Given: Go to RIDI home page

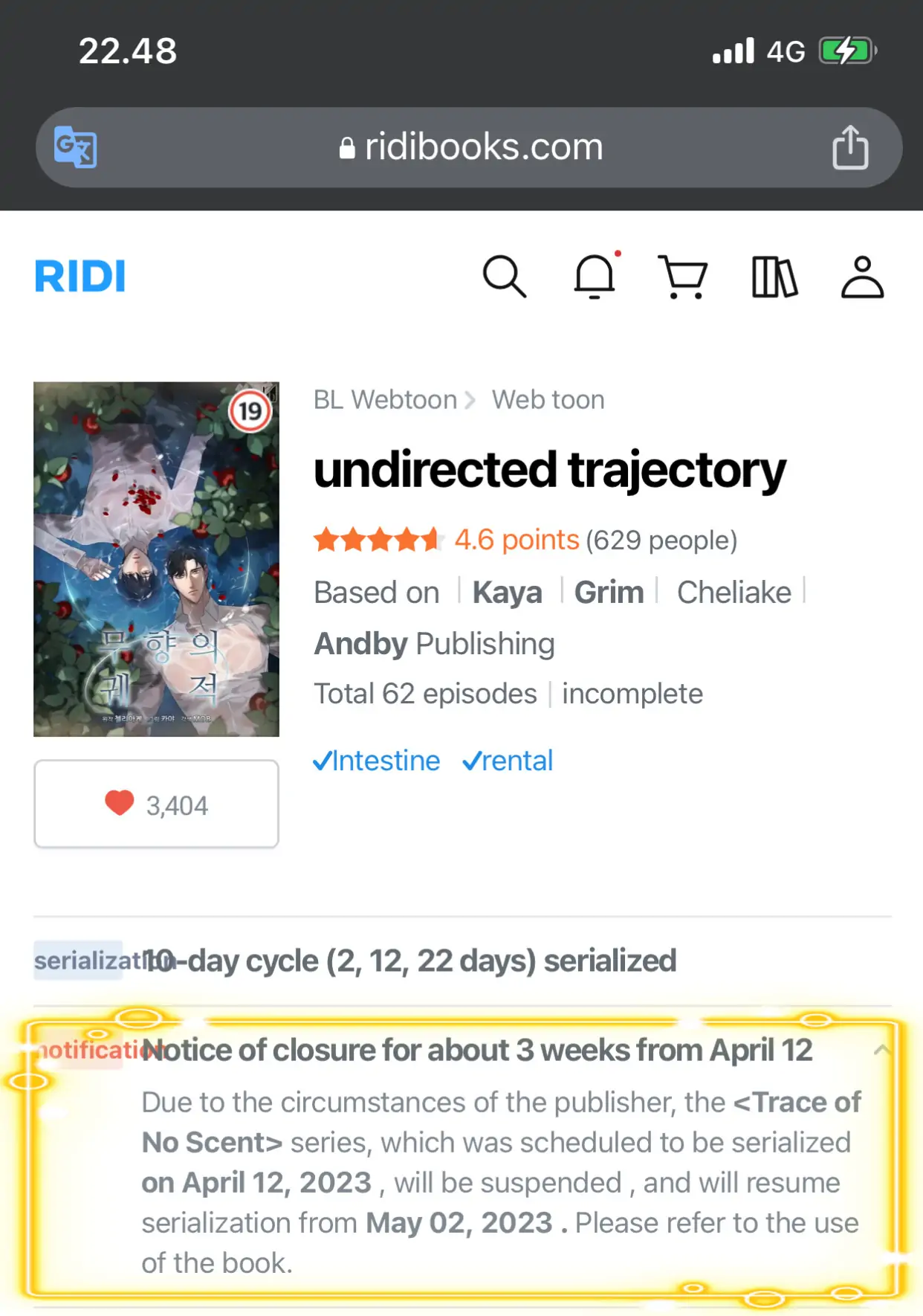Looking at the screenshot, I should point(80,277).
